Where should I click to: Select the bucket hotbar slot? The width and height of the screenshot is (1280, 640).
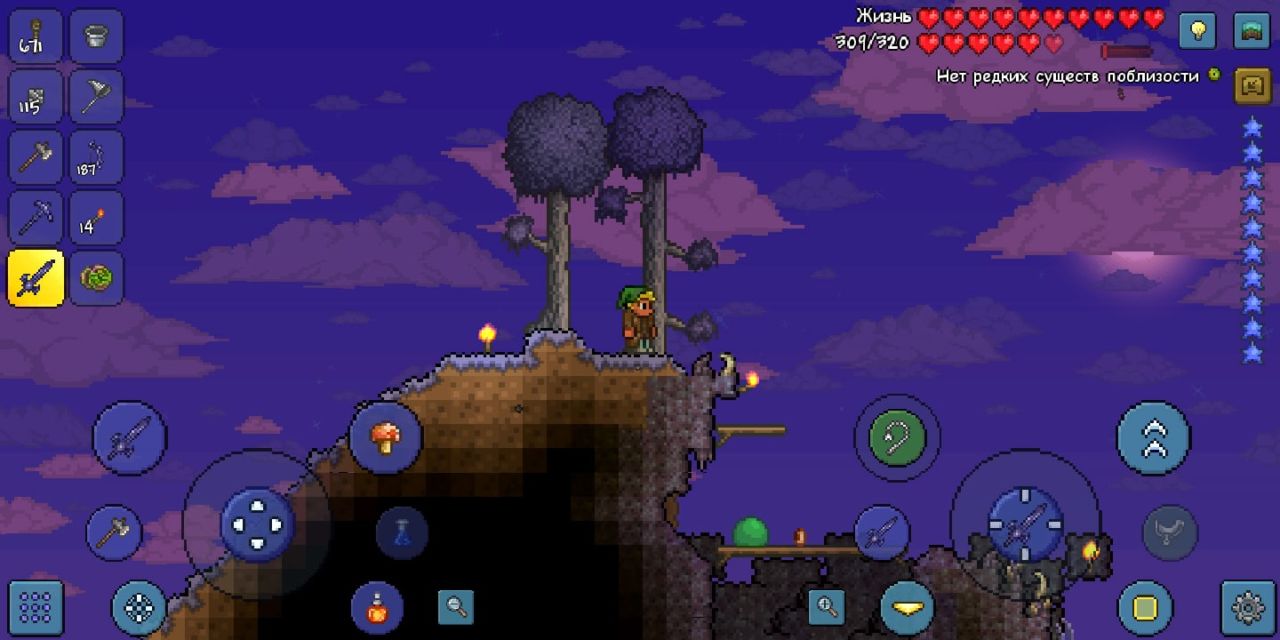point(96,37)
